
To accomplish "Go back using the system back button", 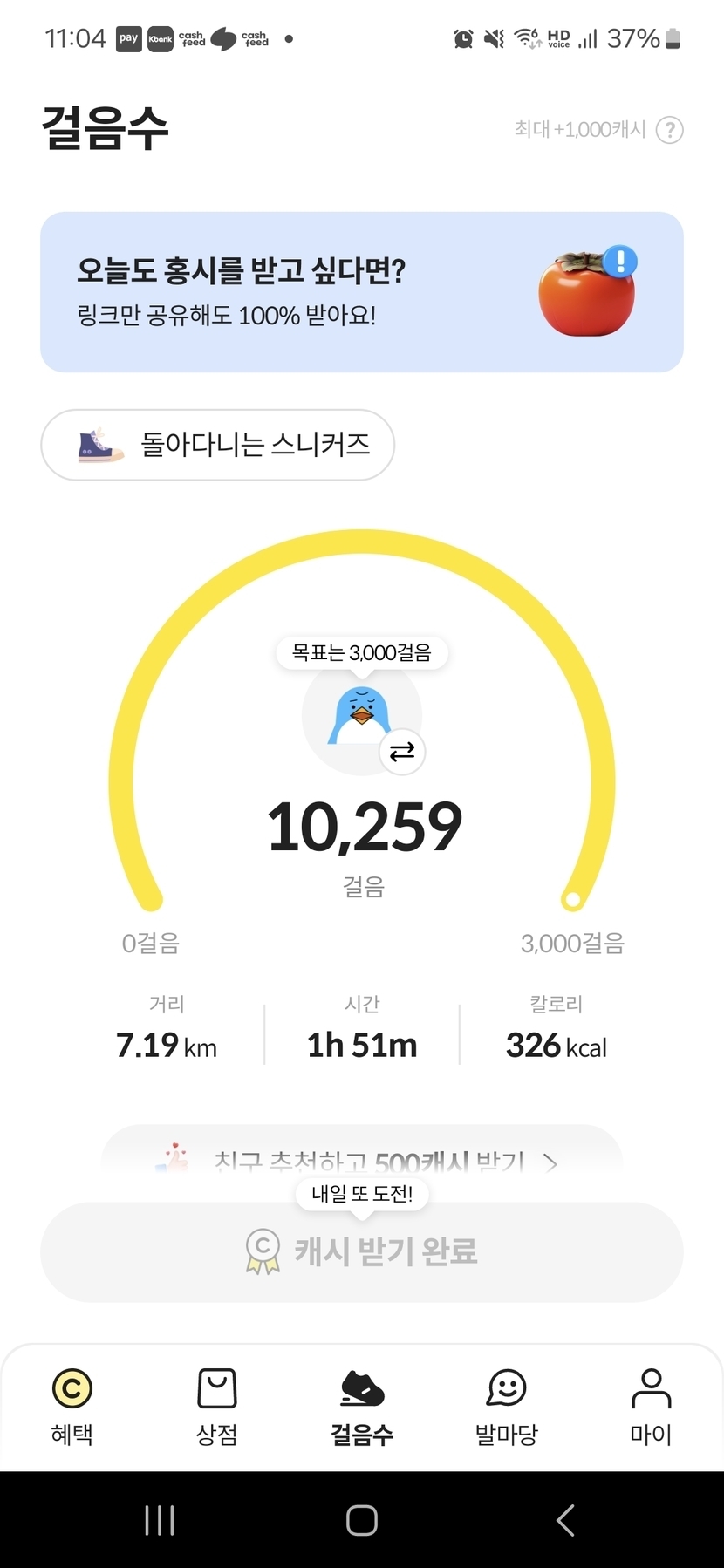I will pyautogui.click(x=565, y=1520).
